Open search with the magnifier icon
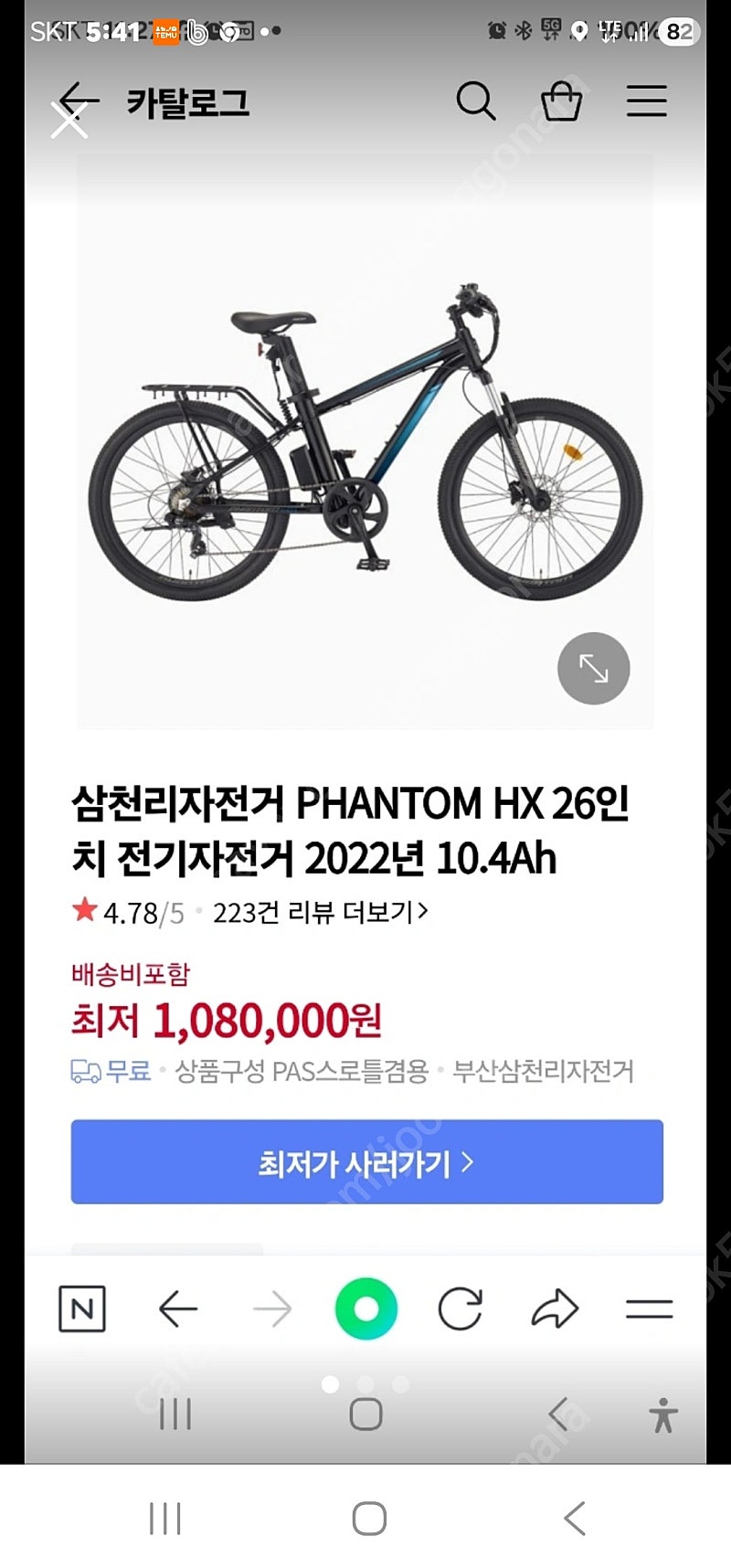The height and width of the screenshot is (1568, 731). coord(475,101)
